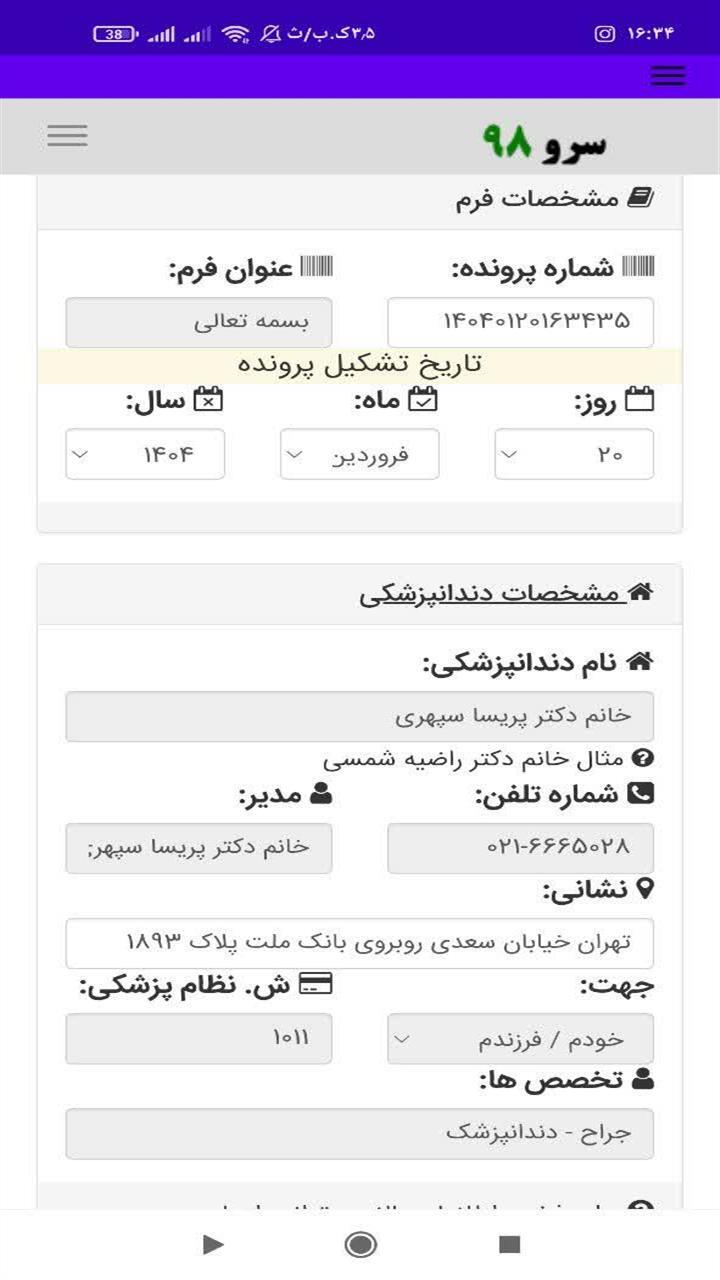This screenshot has width=720, height=1280.
Task: Open the سال dropdown showing ۱۴۰۴
Action: [145, 454]
